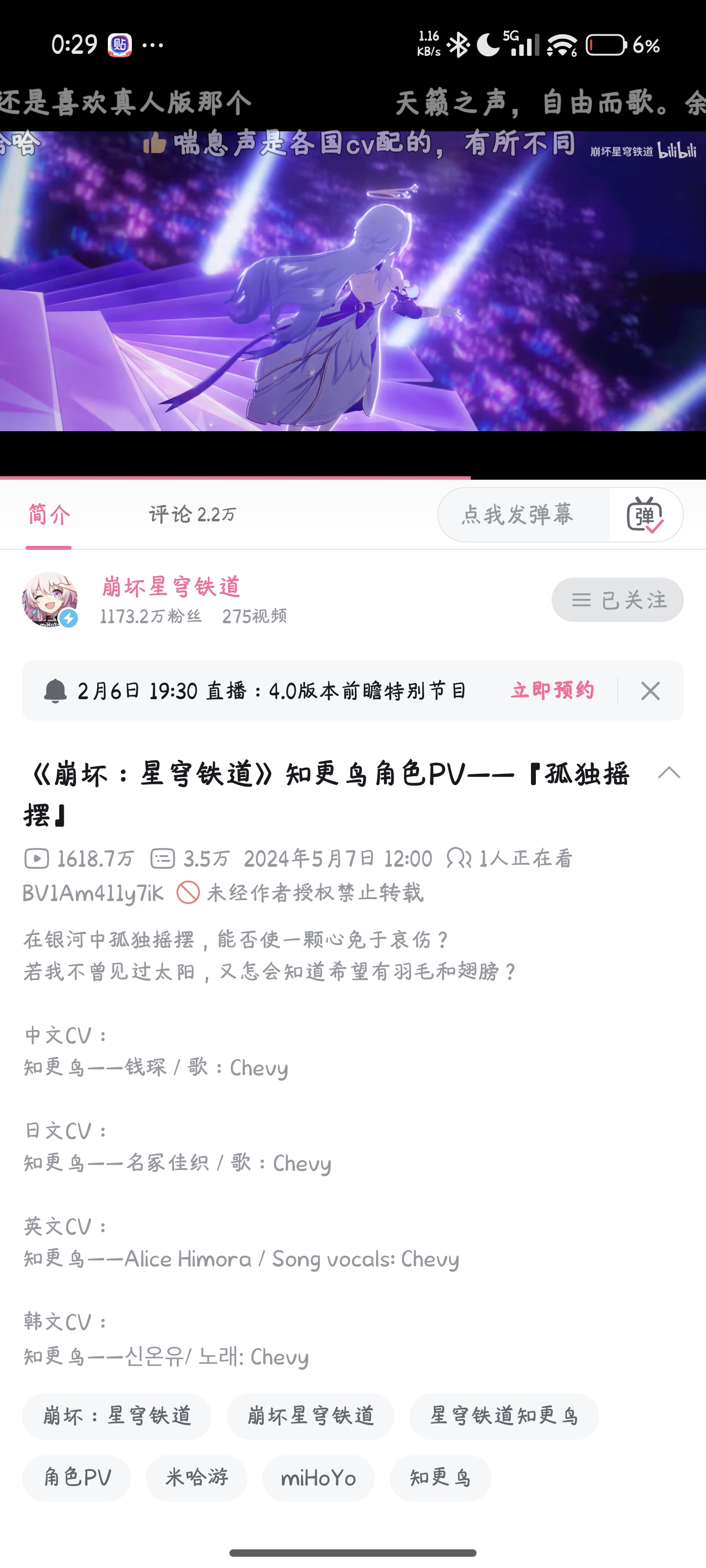Open the uploader name 崩坏星穹铁道
Viewport: 706px width, 1568px height.
pos(171,587)
